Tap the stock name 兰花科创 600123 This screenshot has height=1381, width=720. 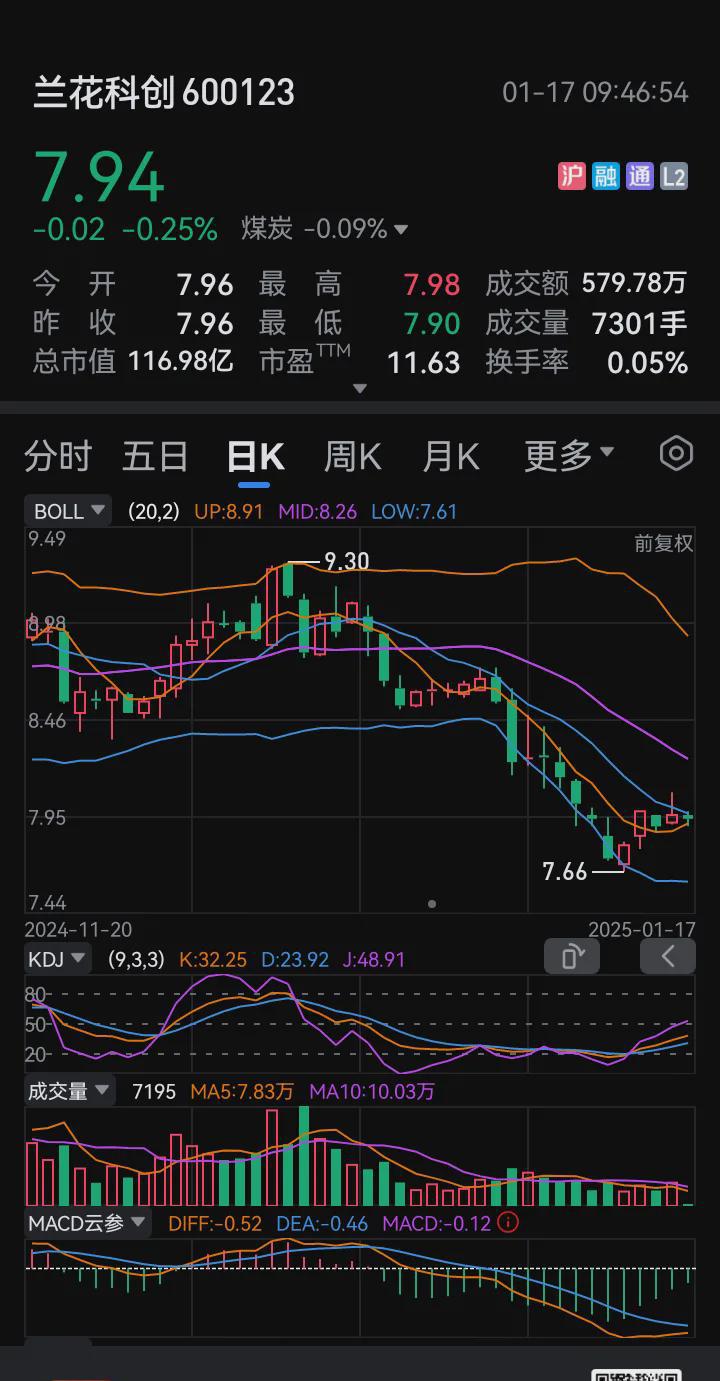tap(160, 92)
